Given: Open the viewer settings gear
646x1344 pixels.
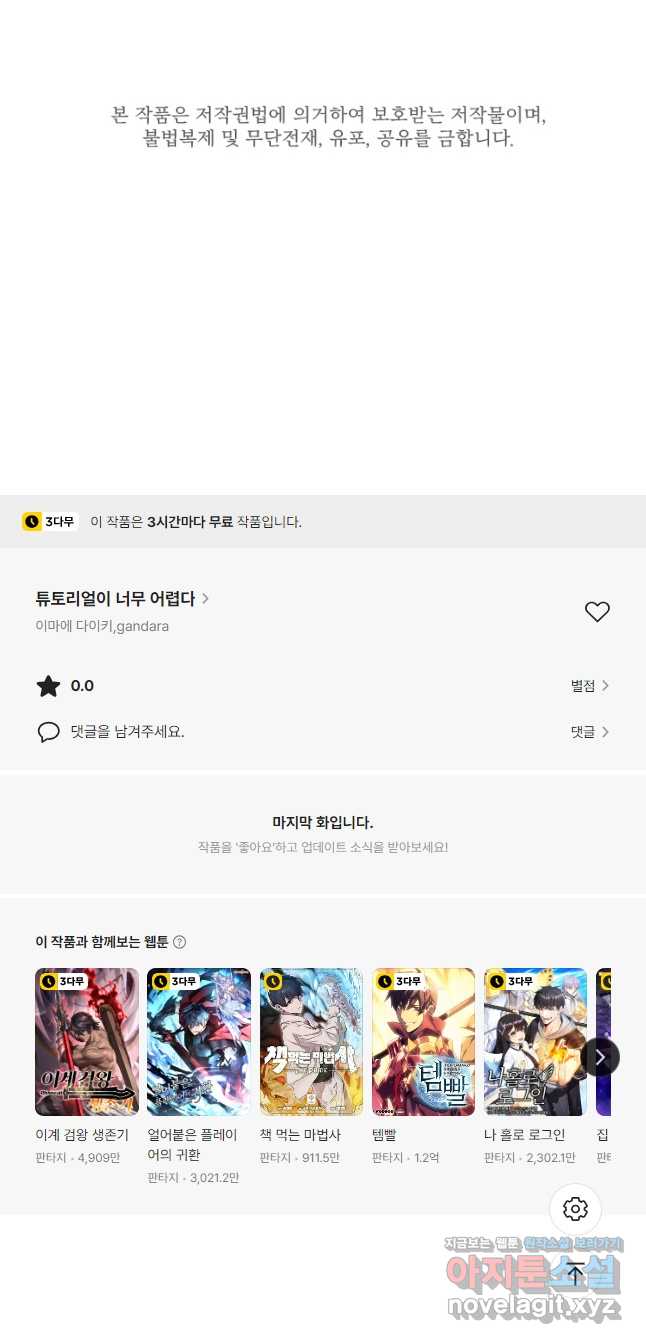Looking at the screenshot, I should [x=575, y=1209].
